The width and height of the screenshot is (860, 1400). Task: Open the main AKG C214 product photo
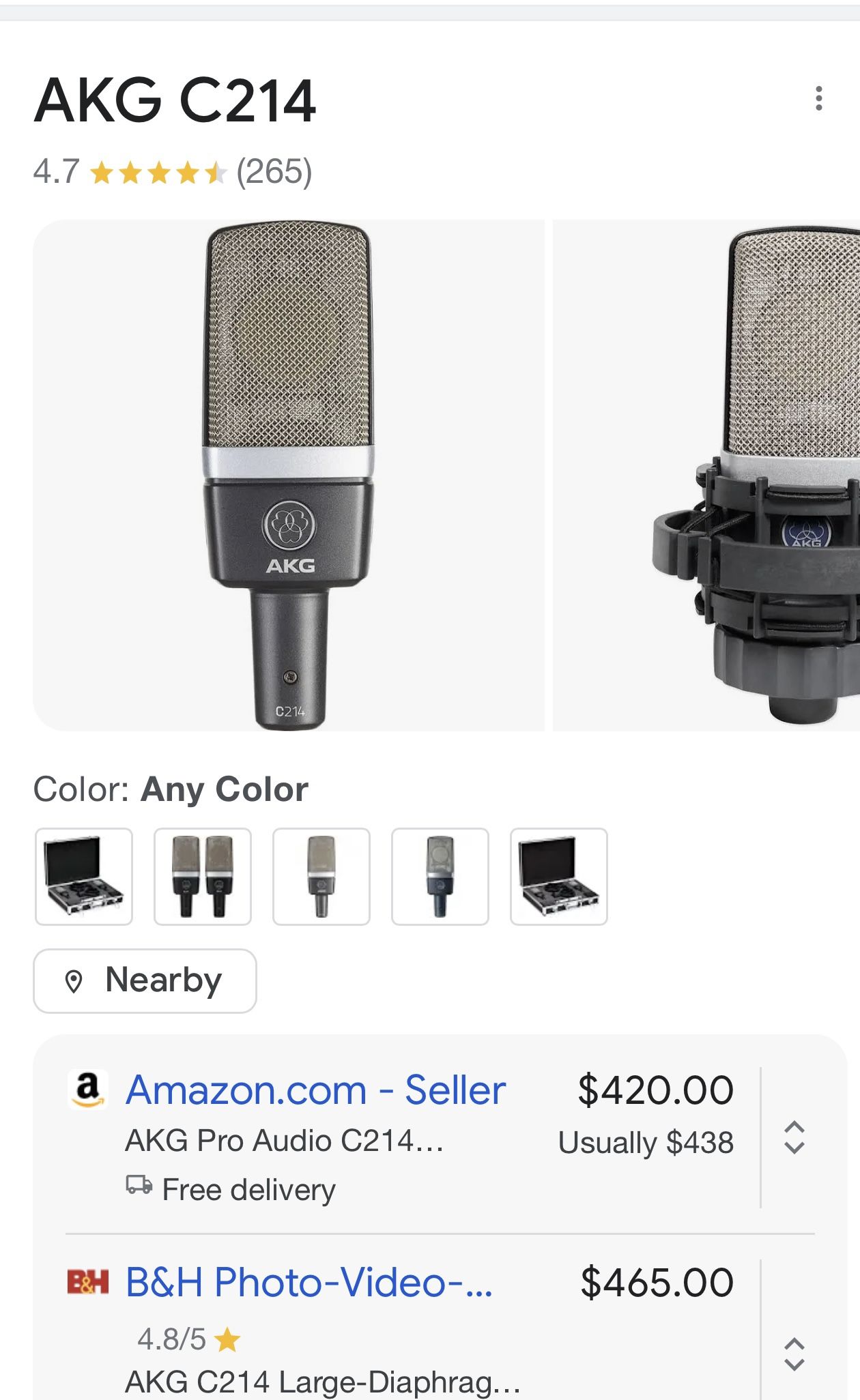point(289,475)
